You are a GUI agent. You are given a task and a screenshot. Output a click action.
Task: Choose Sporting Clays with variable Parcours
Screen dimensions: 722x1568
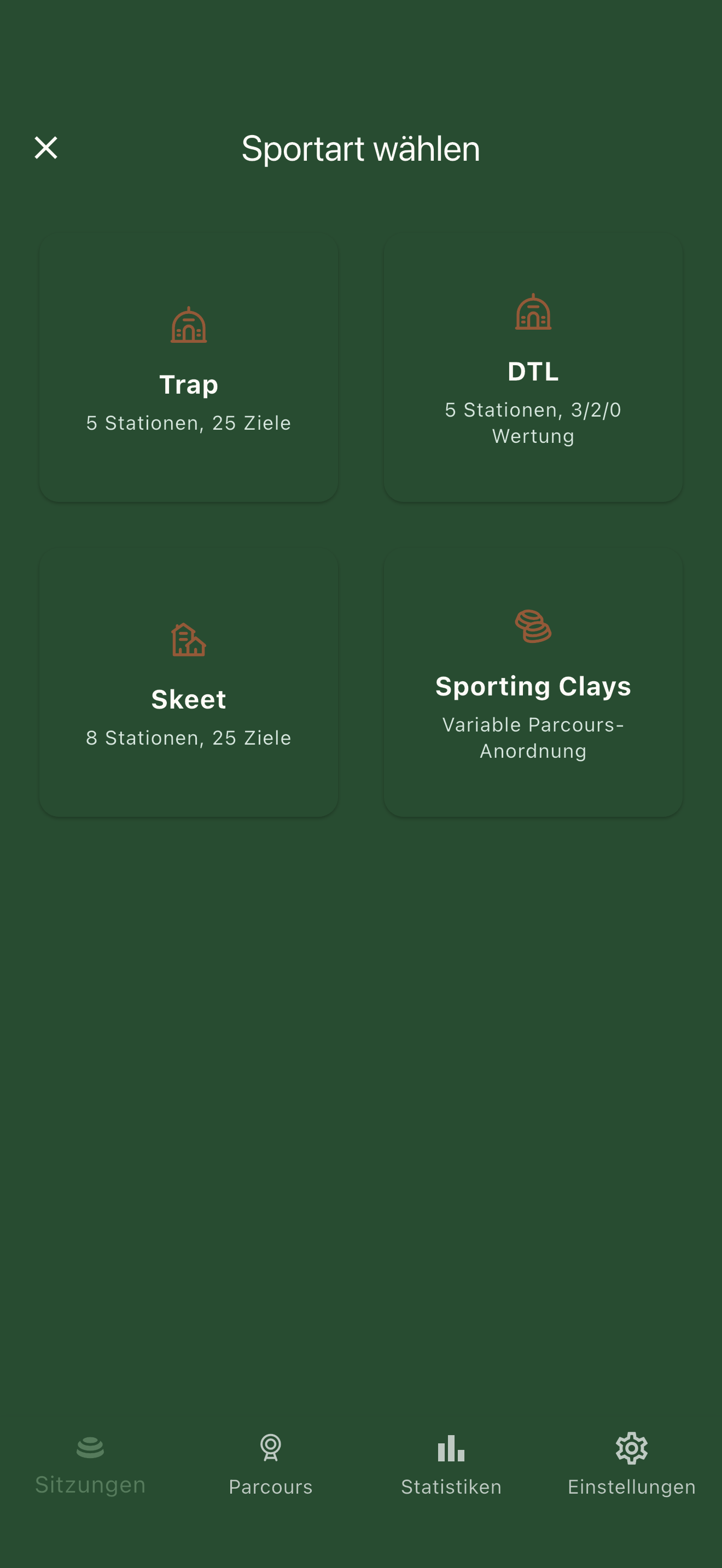(533, 683)
